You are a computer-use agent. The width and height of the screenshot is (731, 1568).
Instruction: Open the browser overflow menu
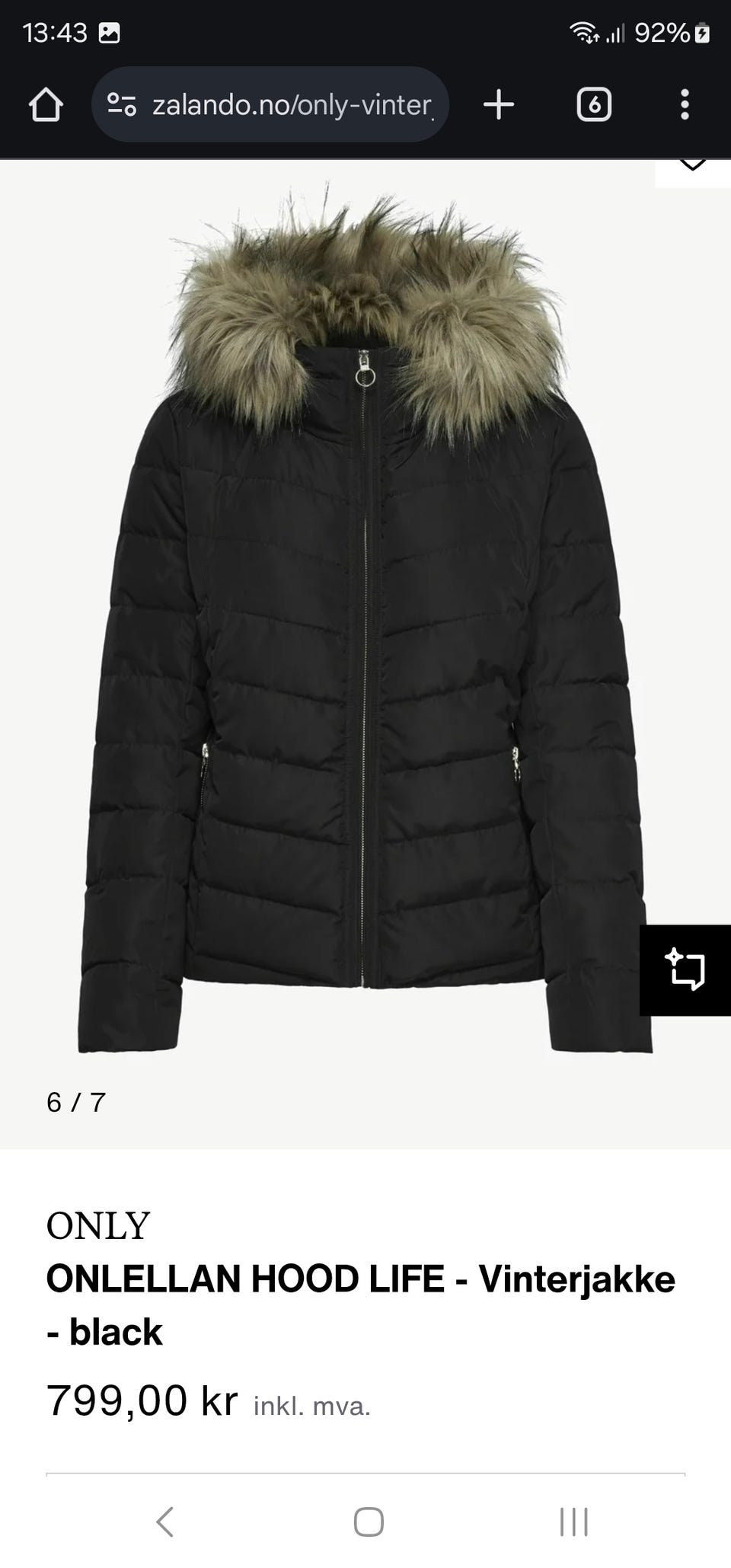tap(685, 104)
